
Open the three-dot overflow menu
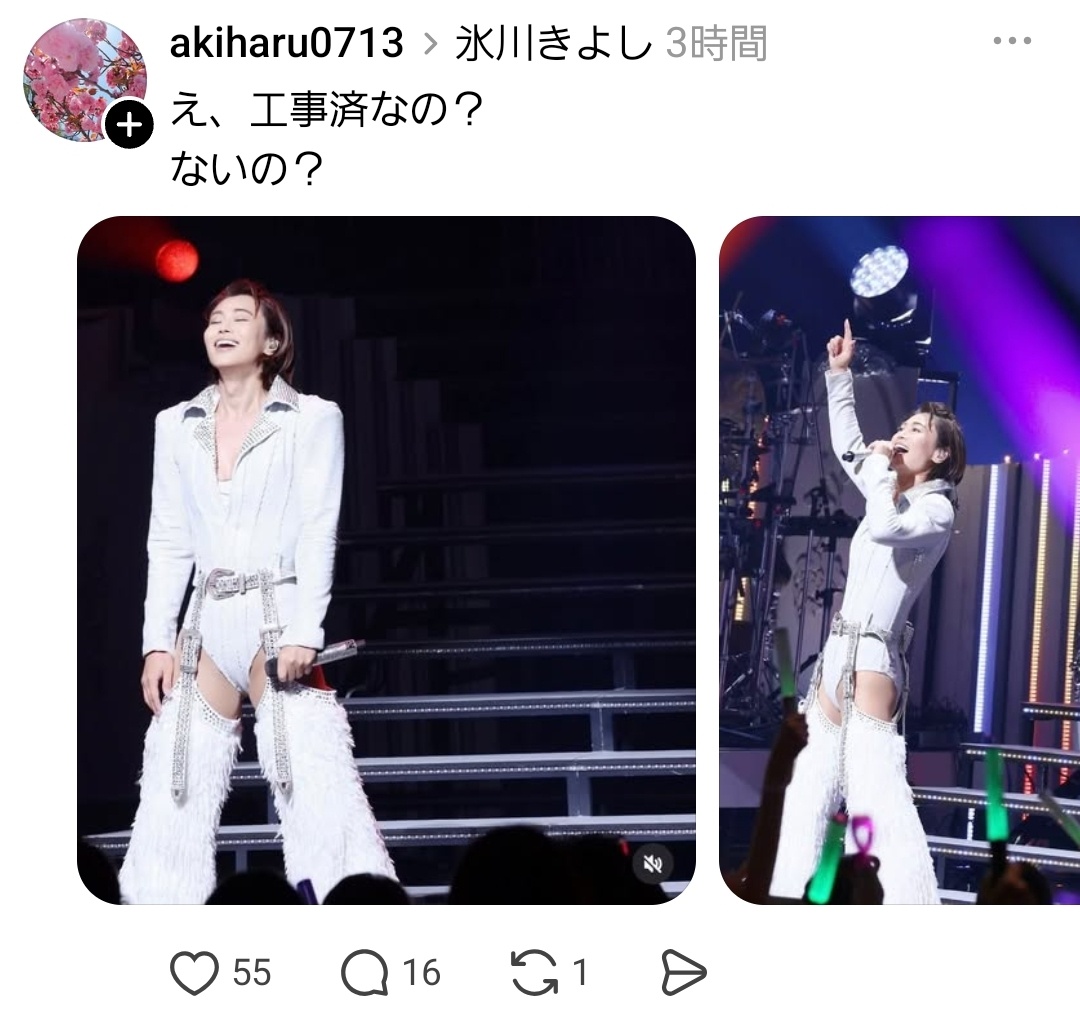tap(1012, 41)
